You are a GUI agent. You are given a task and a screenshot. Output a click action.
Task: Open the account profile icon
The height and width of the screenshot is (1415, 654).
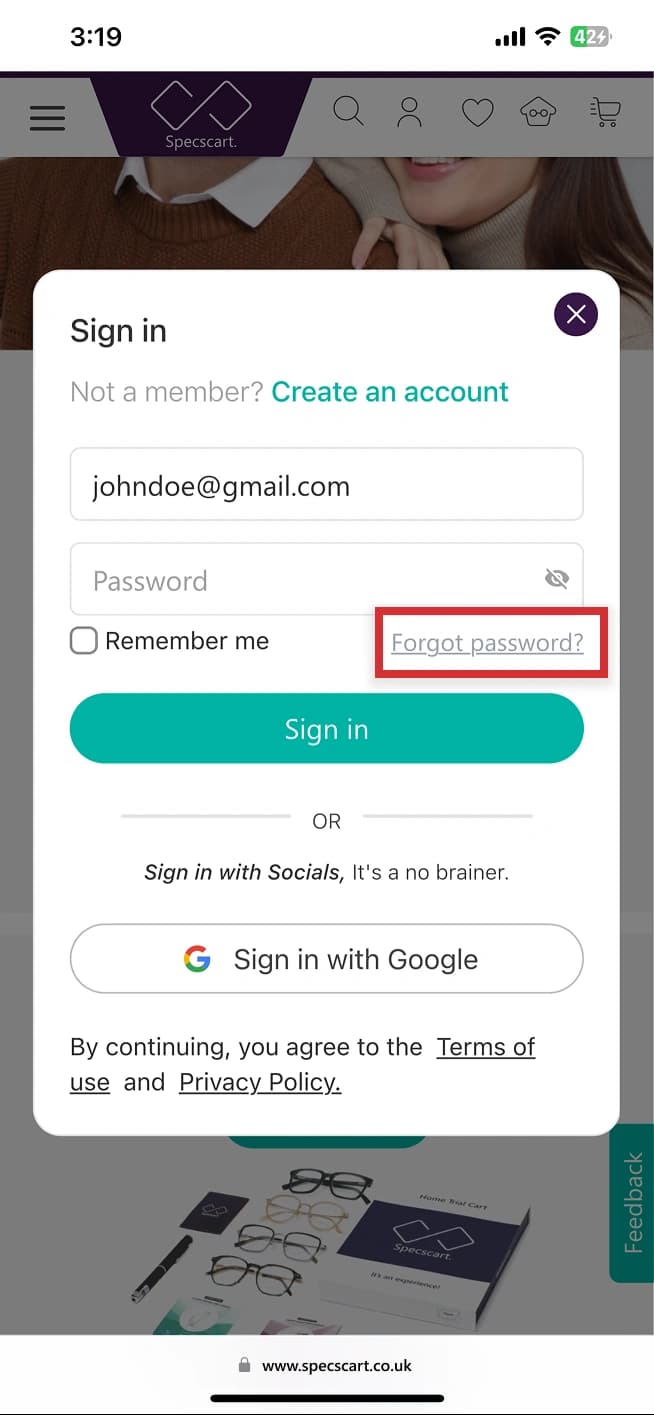point(409,113)
